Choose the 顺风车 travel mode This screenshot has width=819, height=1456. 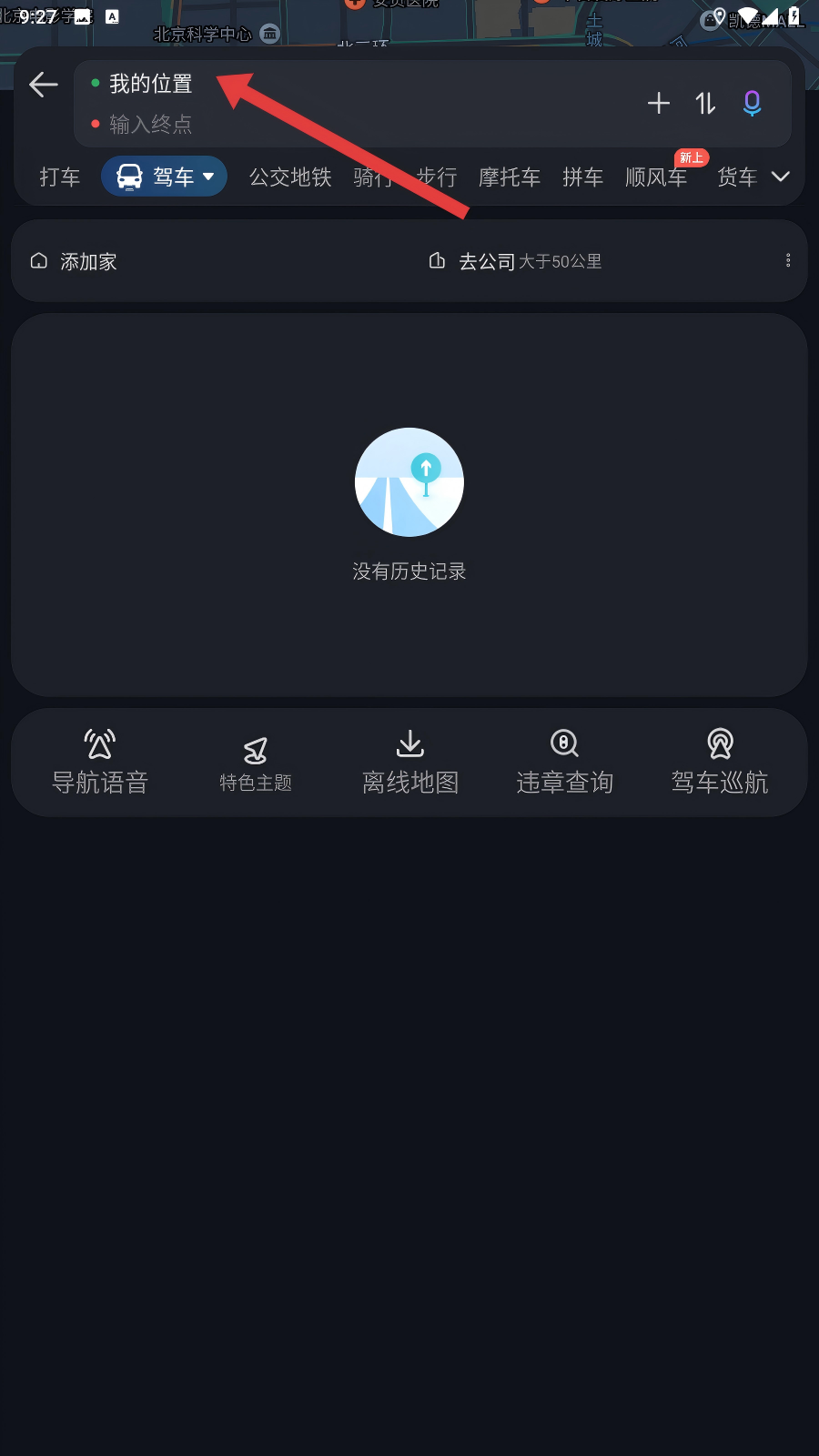point(656,177)
